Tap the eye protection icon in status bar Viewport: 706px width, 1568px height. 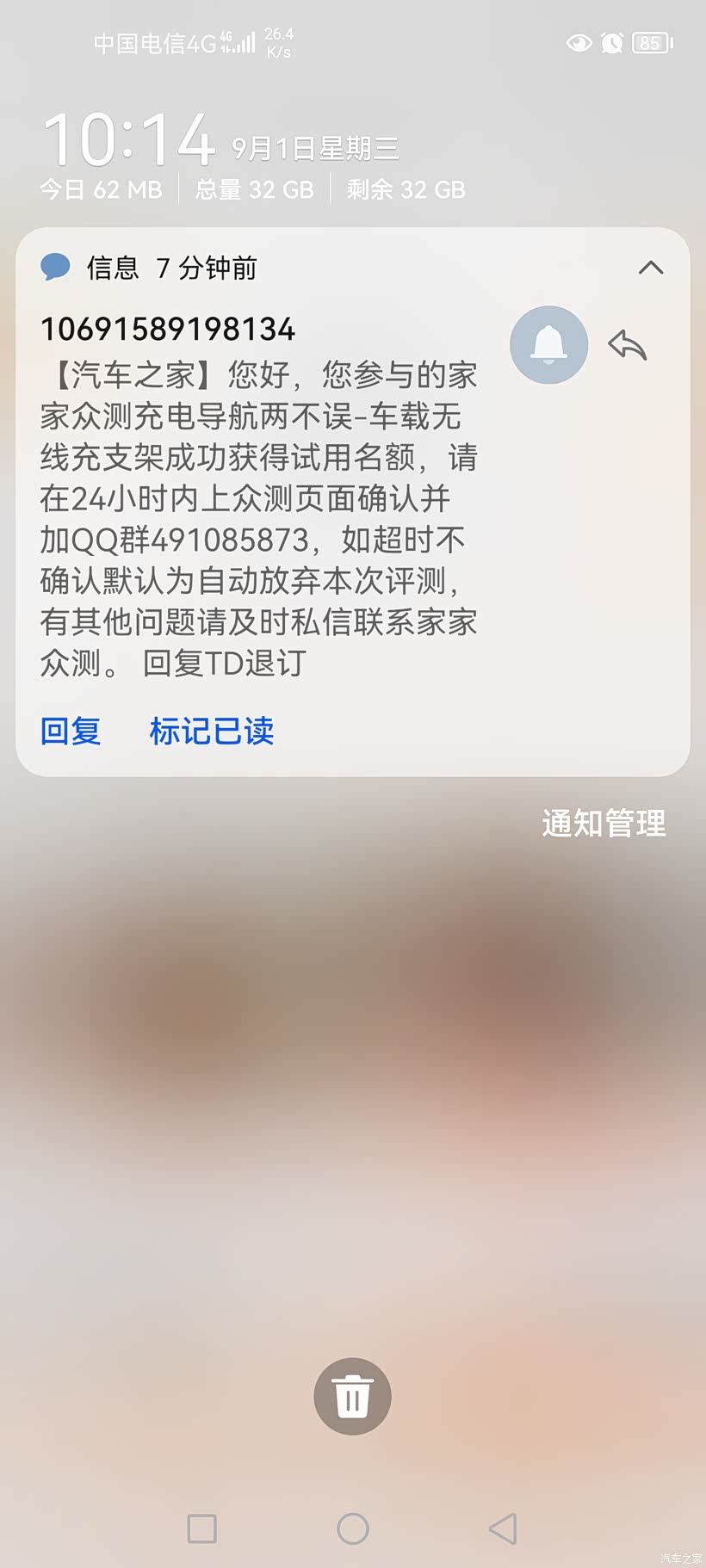click(579, 42)
